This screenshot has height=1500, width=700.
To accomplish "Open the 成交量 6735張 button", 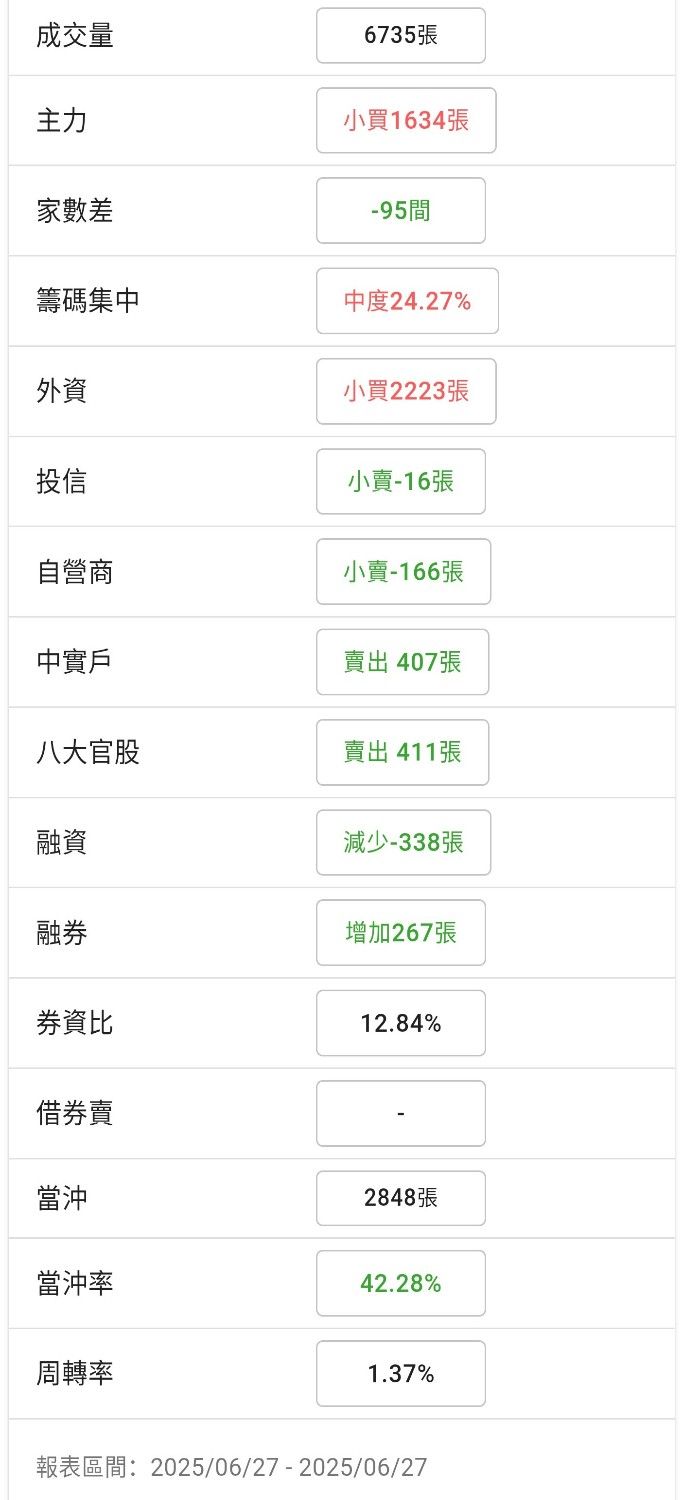I will point(401,36).
